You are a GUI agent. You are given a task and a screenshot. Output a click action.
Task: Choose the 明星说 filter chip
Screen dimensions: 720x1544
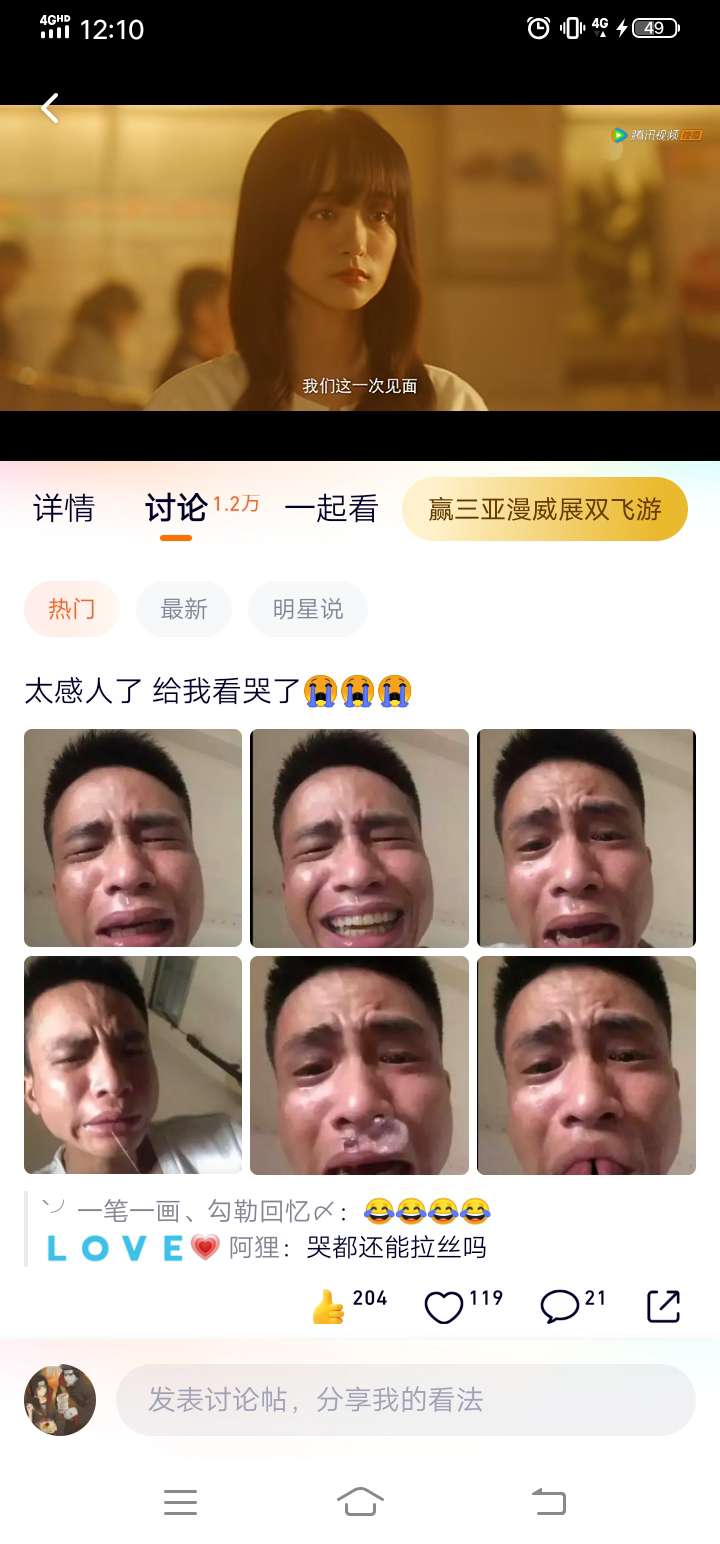click(308, 609)
